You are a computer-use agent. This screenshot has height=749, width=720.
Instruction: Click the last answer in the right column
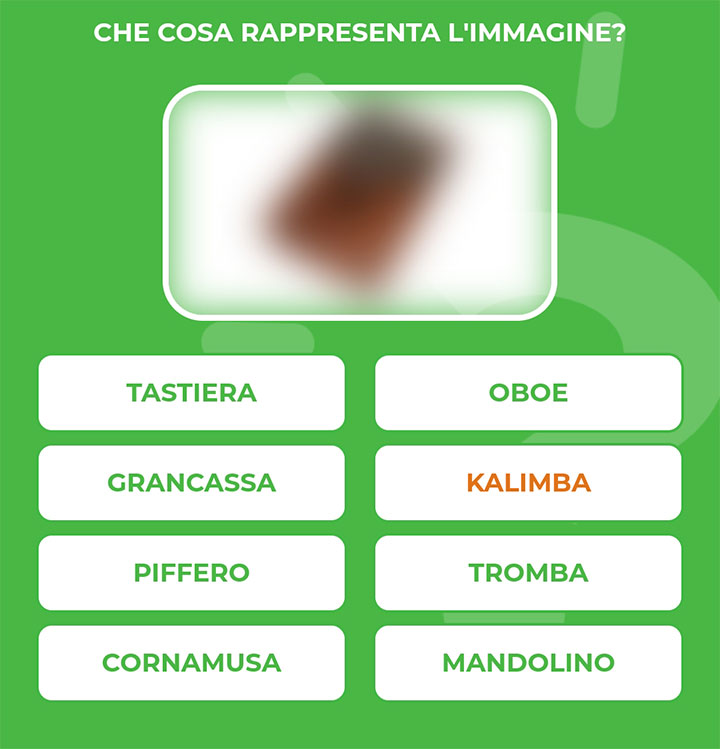(x=530, y=662)
